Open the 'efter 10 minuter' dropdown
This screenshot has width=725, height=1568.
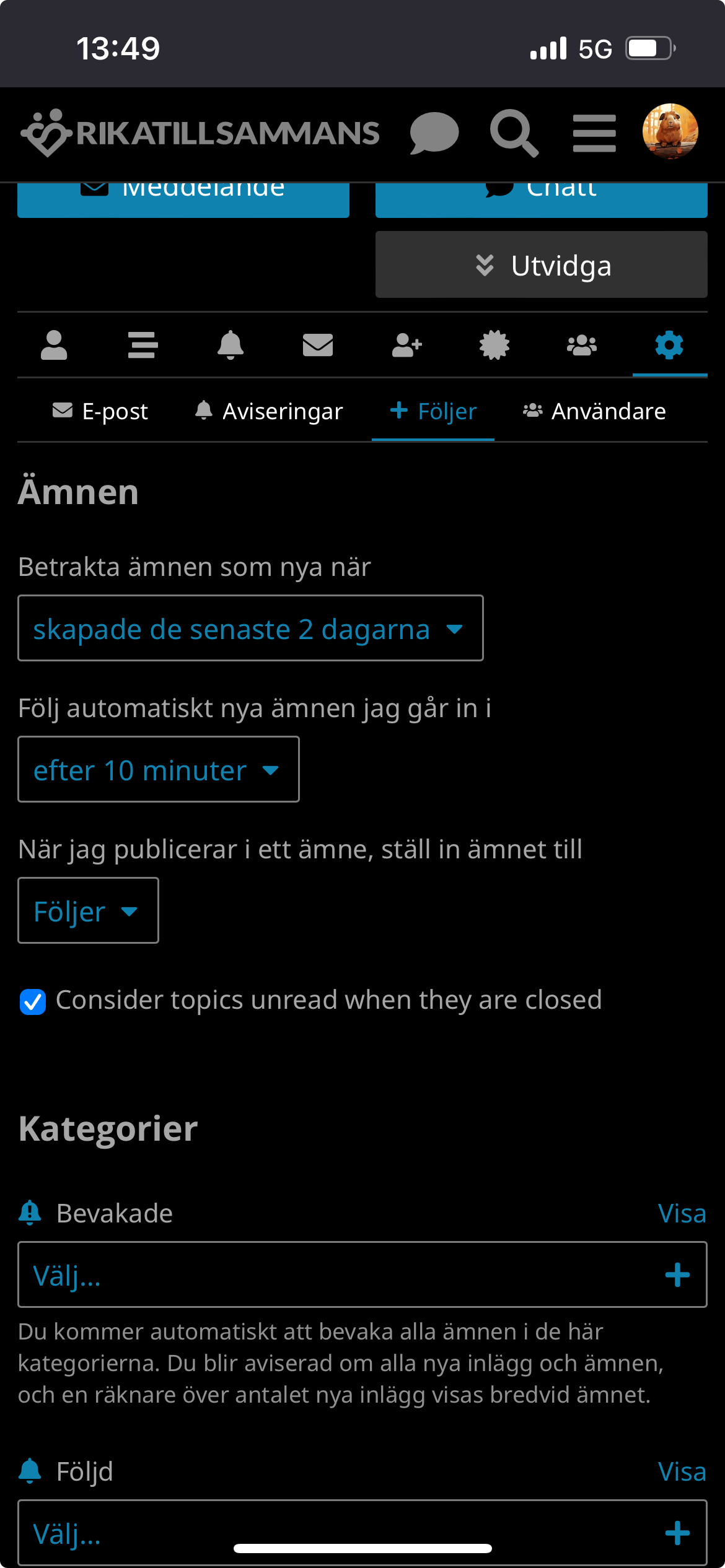(159, 770)
